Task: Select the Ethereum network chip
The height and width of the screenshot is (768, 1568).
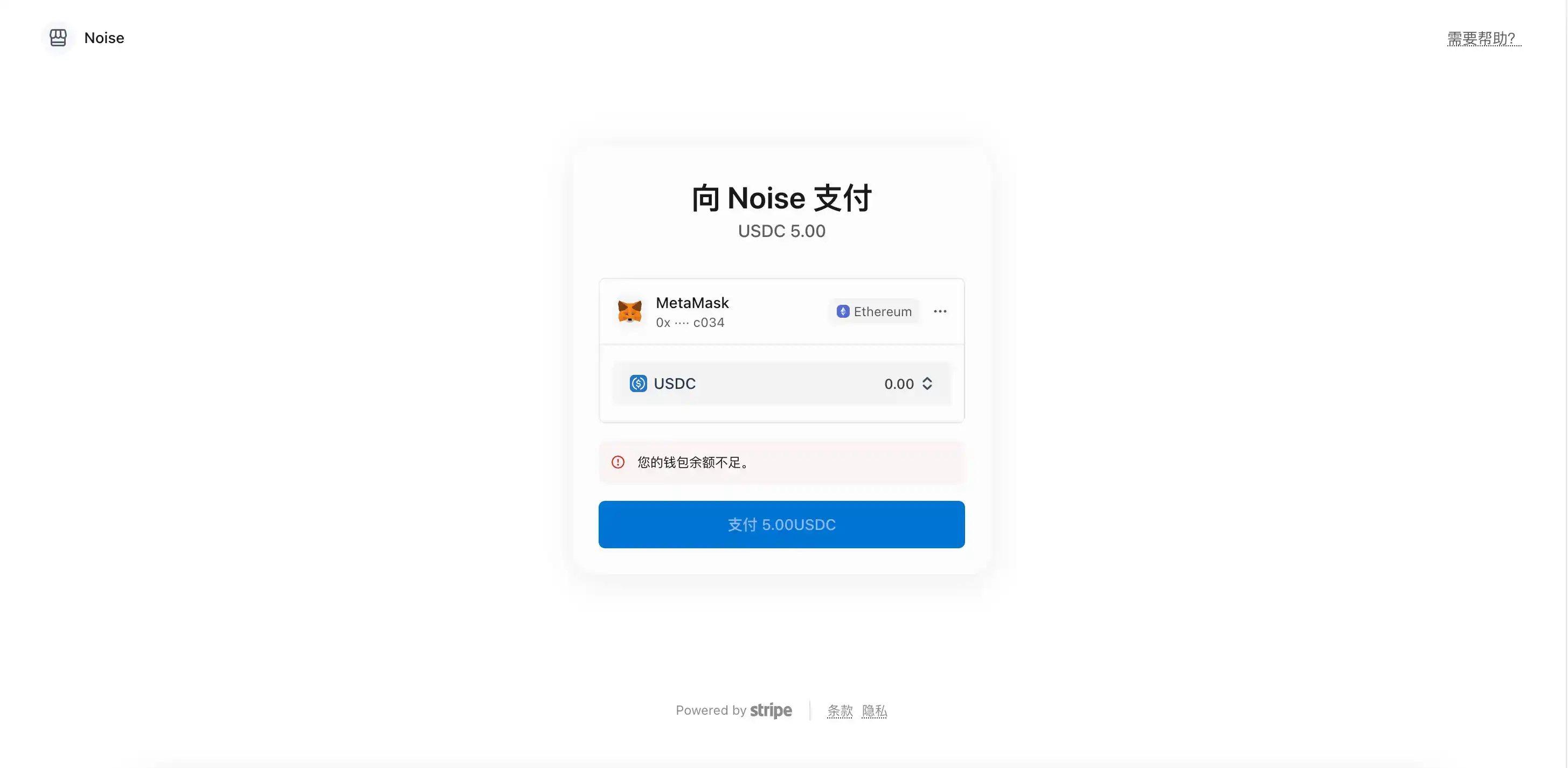Action: [x=873, y=311]
